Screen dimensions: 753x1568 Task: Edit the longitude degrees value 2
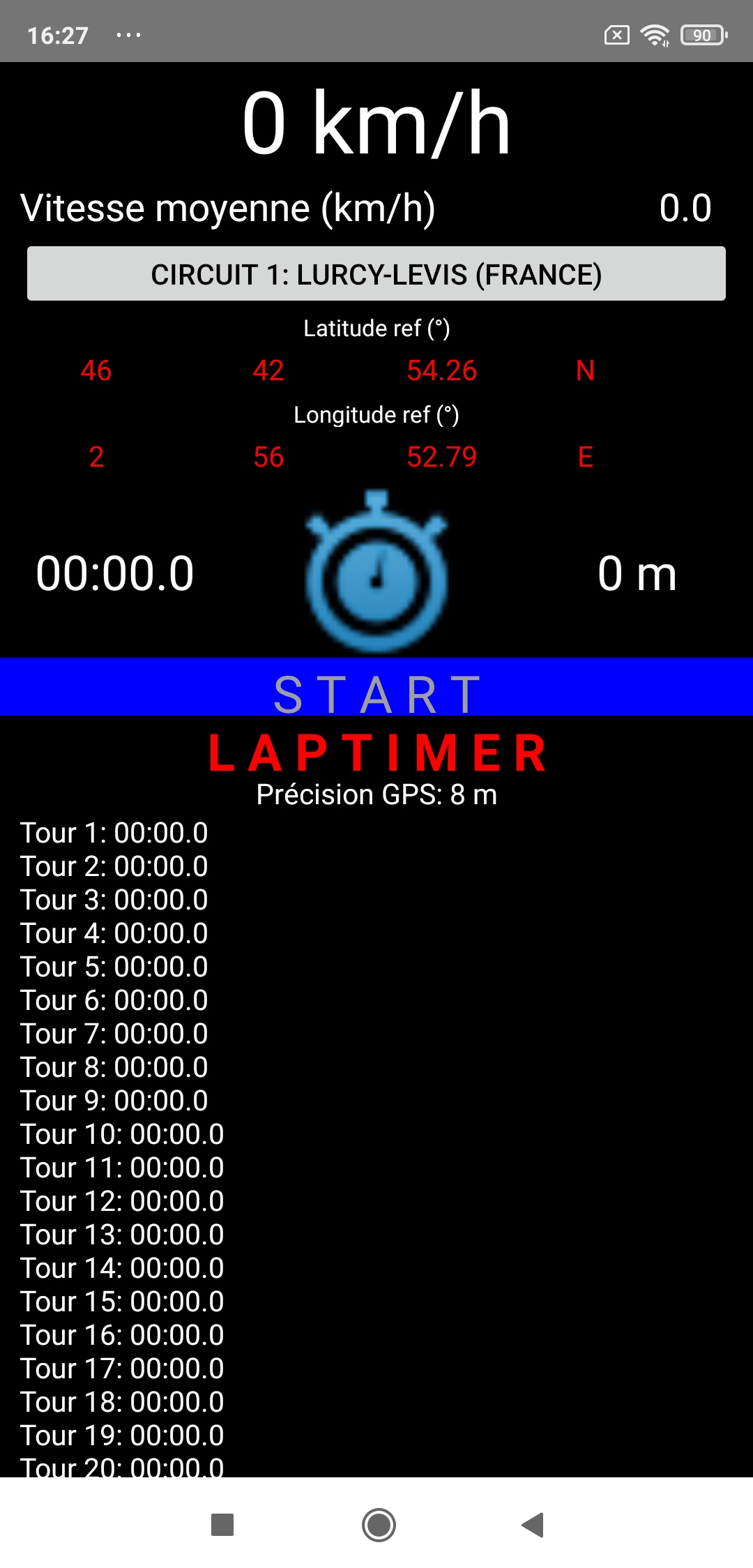(x=96, y=457)
